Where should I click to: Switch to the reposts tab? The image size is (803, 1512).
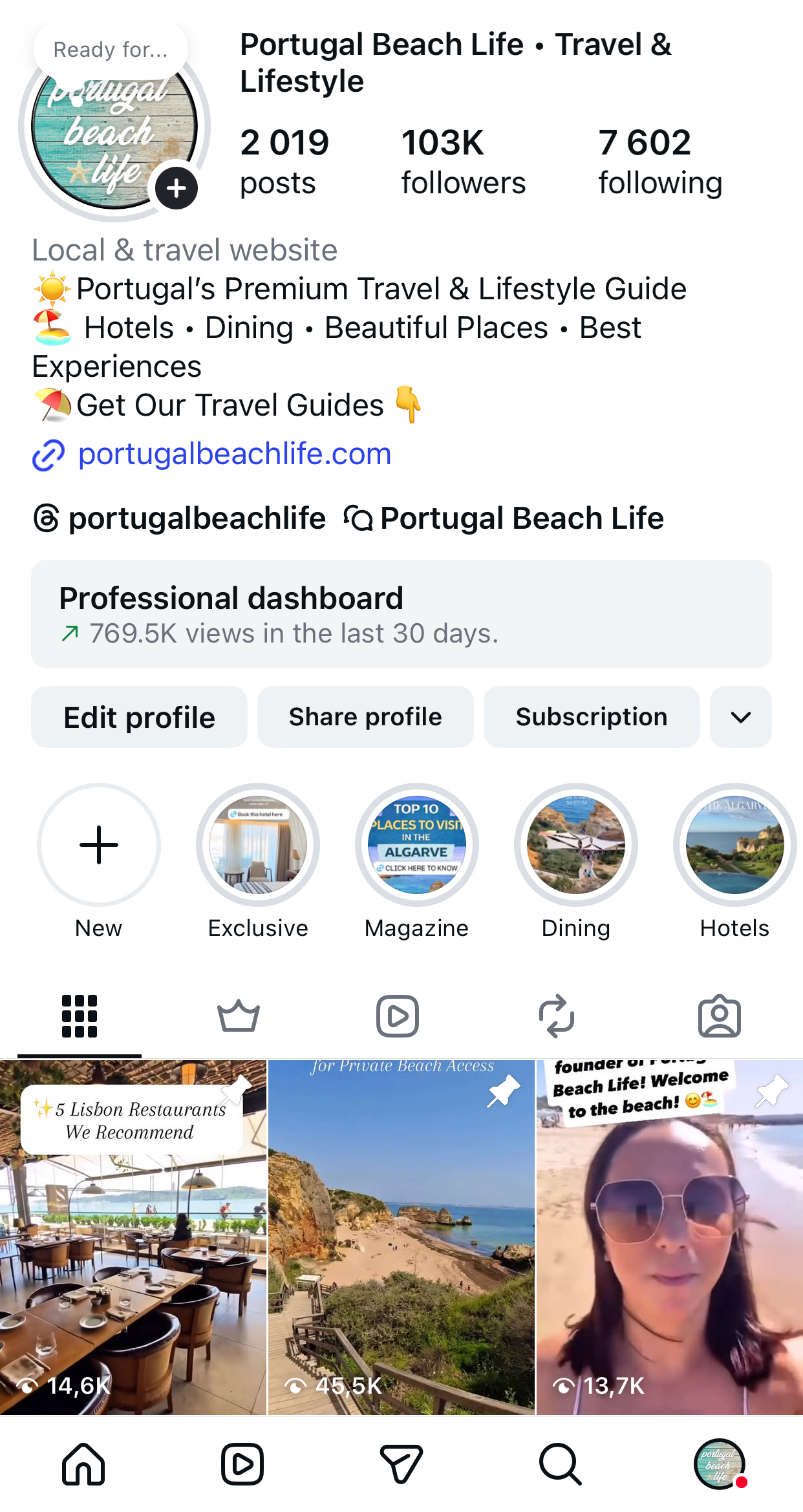tap(557, 1016)
